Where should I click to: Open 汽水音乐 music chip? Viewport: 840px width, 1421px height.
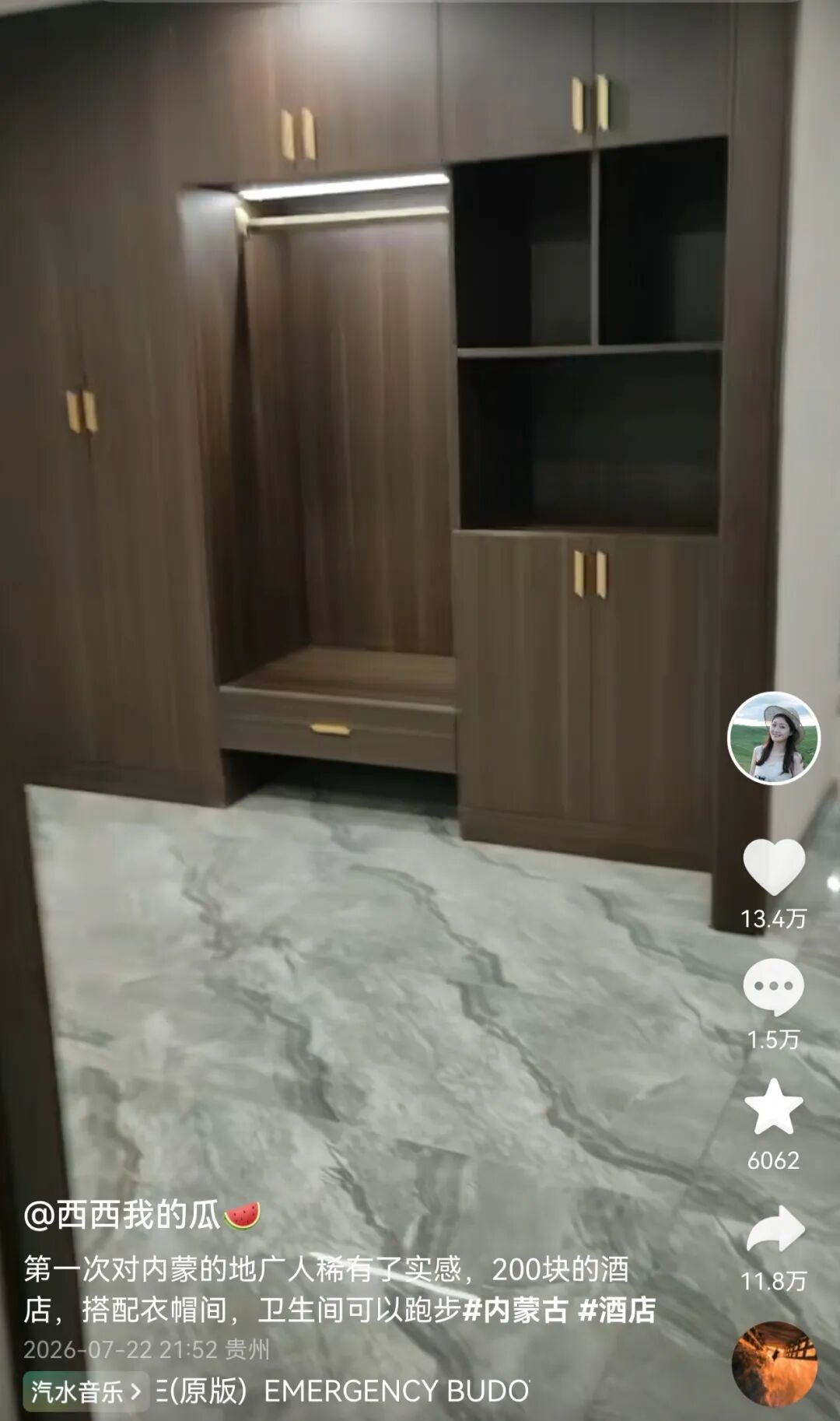[86, 1391]
